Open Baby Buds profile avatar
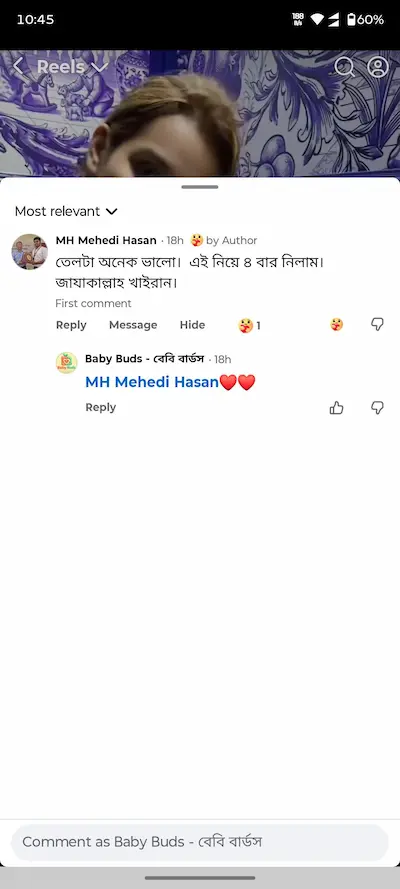This screenshot has height=889, width=400. click(x=66, y=363)
